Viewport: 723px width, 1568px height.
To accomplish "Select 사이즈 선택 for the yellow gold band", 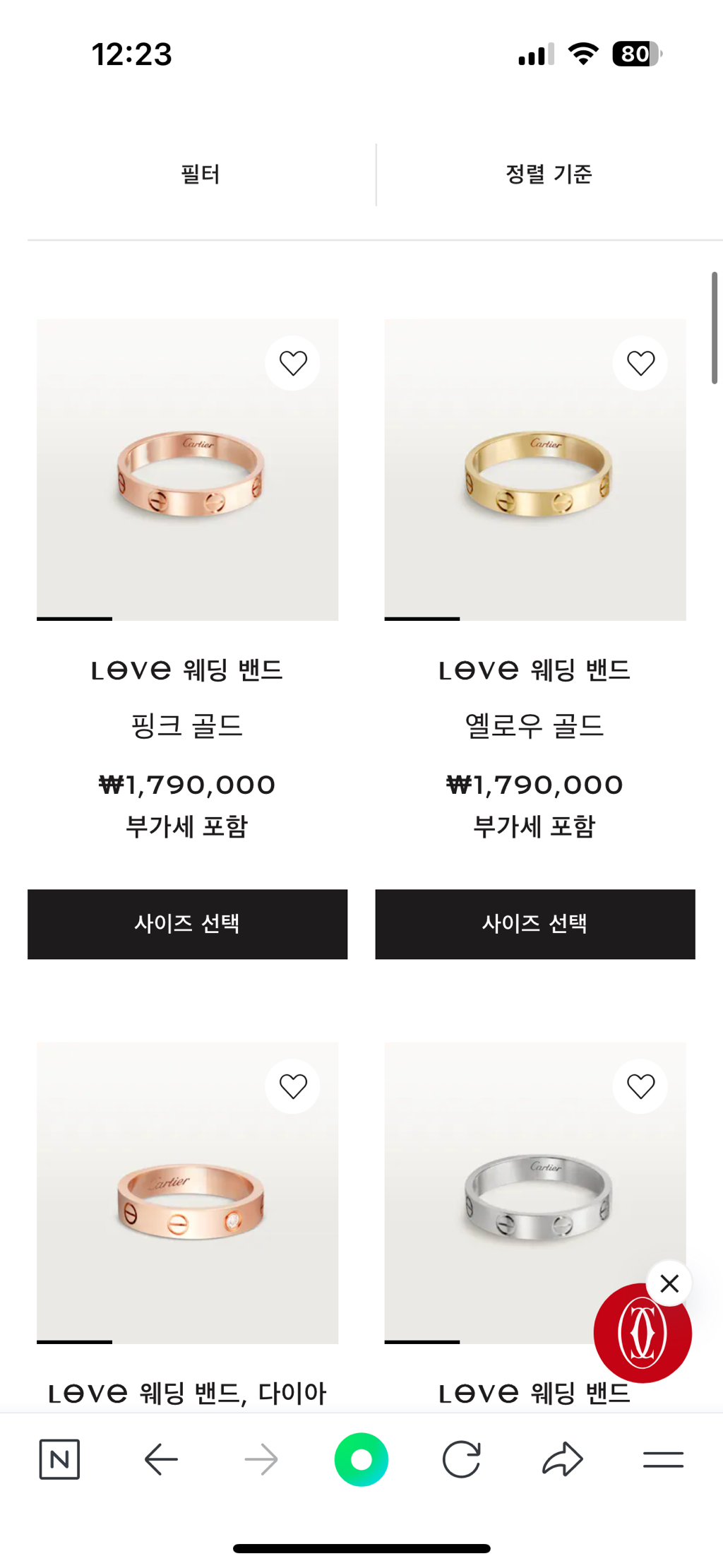I will 534,923.
